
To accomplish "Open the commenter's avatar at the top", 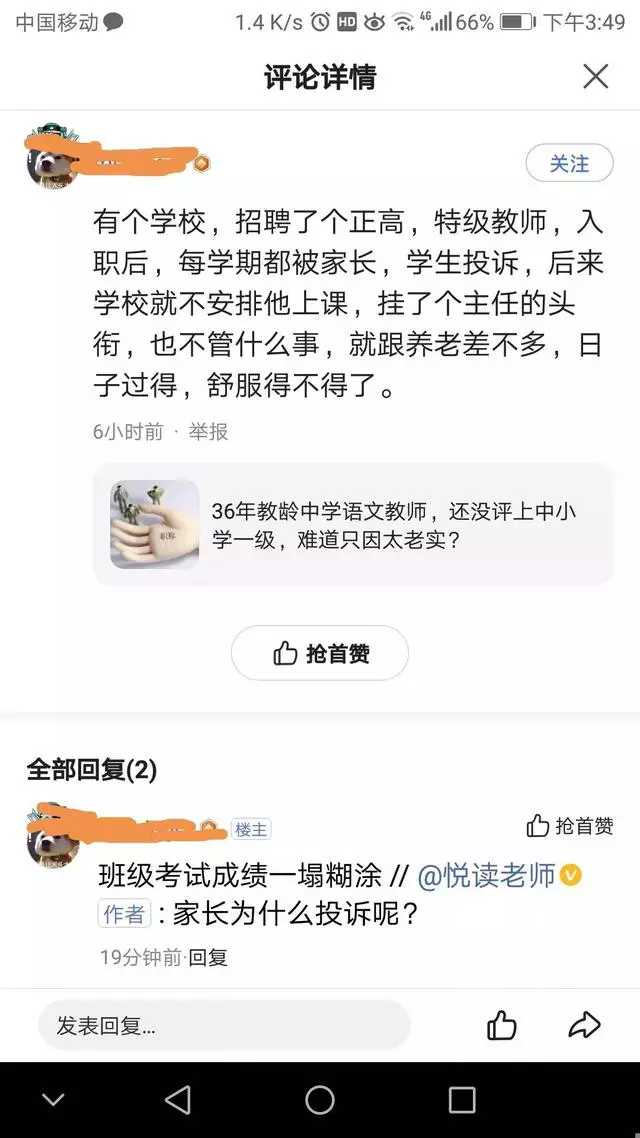I will tap(52, 160).
